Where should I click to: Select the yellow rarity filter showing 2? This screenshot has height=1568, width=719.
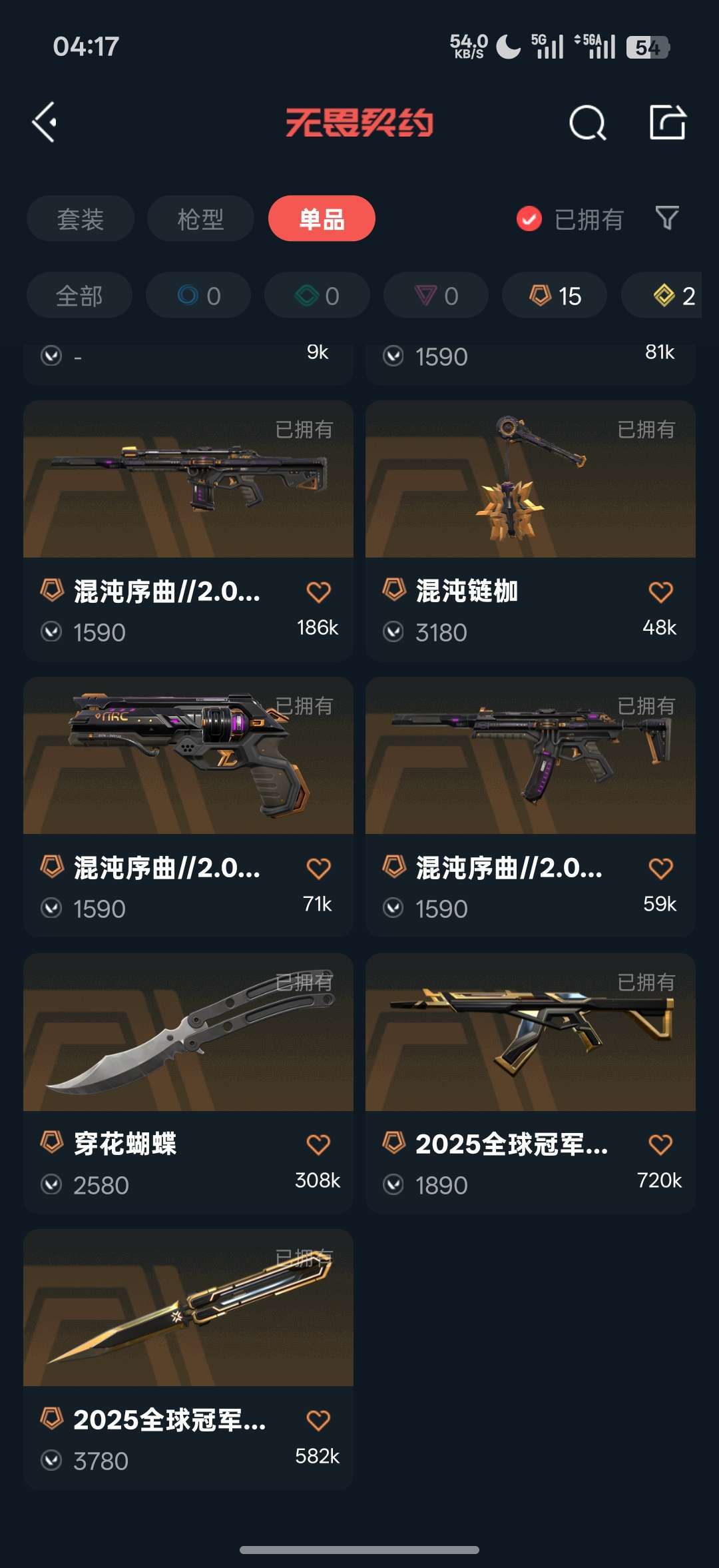click(x=668, y=295)
